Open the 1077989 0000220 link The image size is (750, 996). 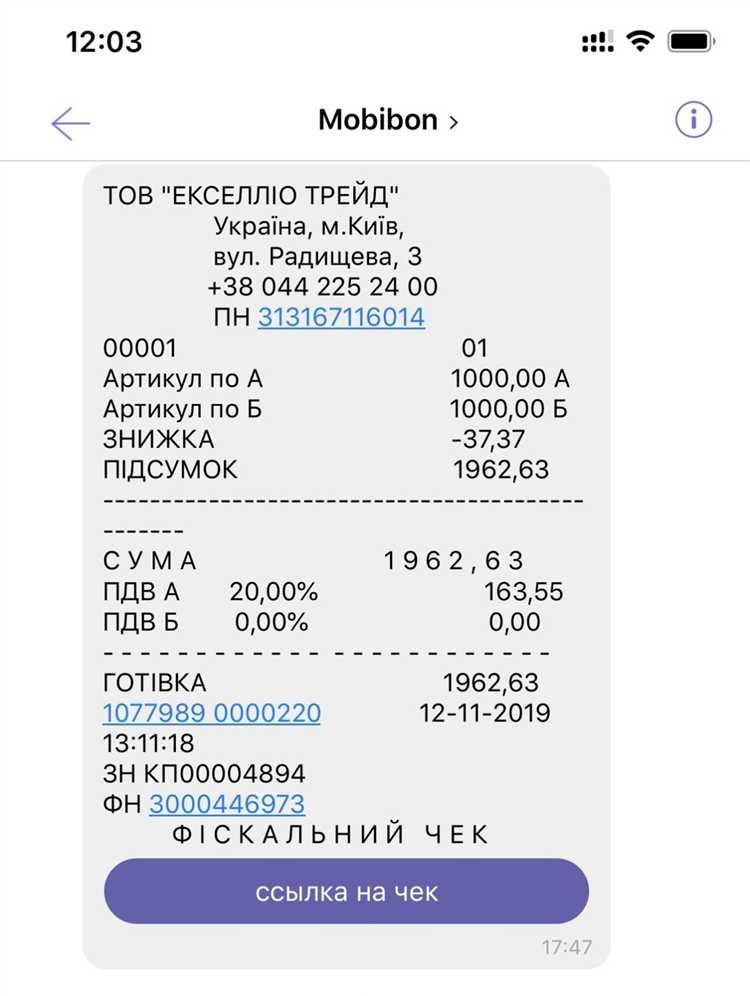(212, 713)
